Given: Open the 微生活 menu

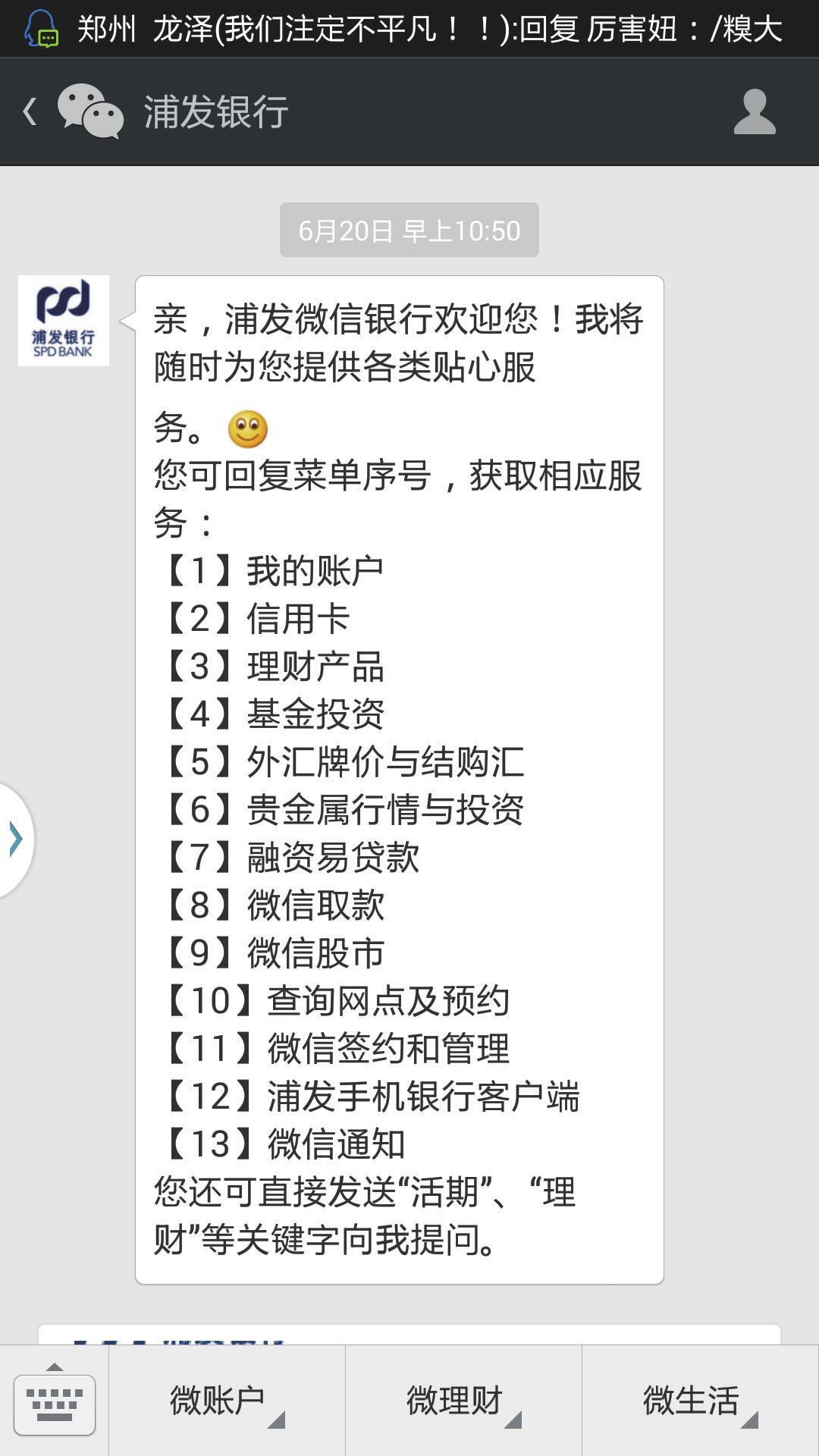Looking at the screenshot, I should [x=699, y=1401].
